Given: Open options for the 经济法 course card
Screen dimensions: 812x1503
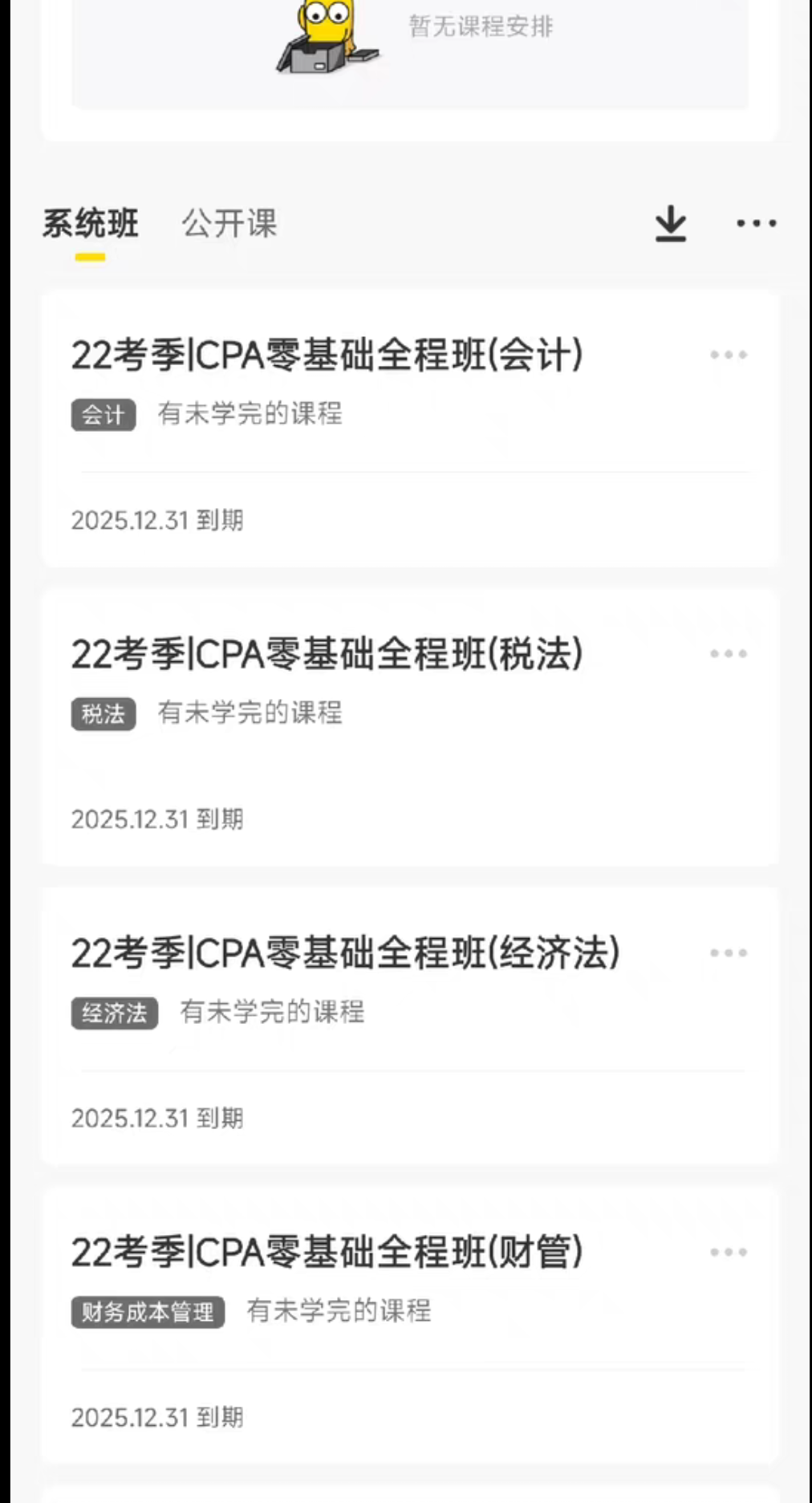Looking at the screenshot, I should pyautogui.click(x=727, y=953).
